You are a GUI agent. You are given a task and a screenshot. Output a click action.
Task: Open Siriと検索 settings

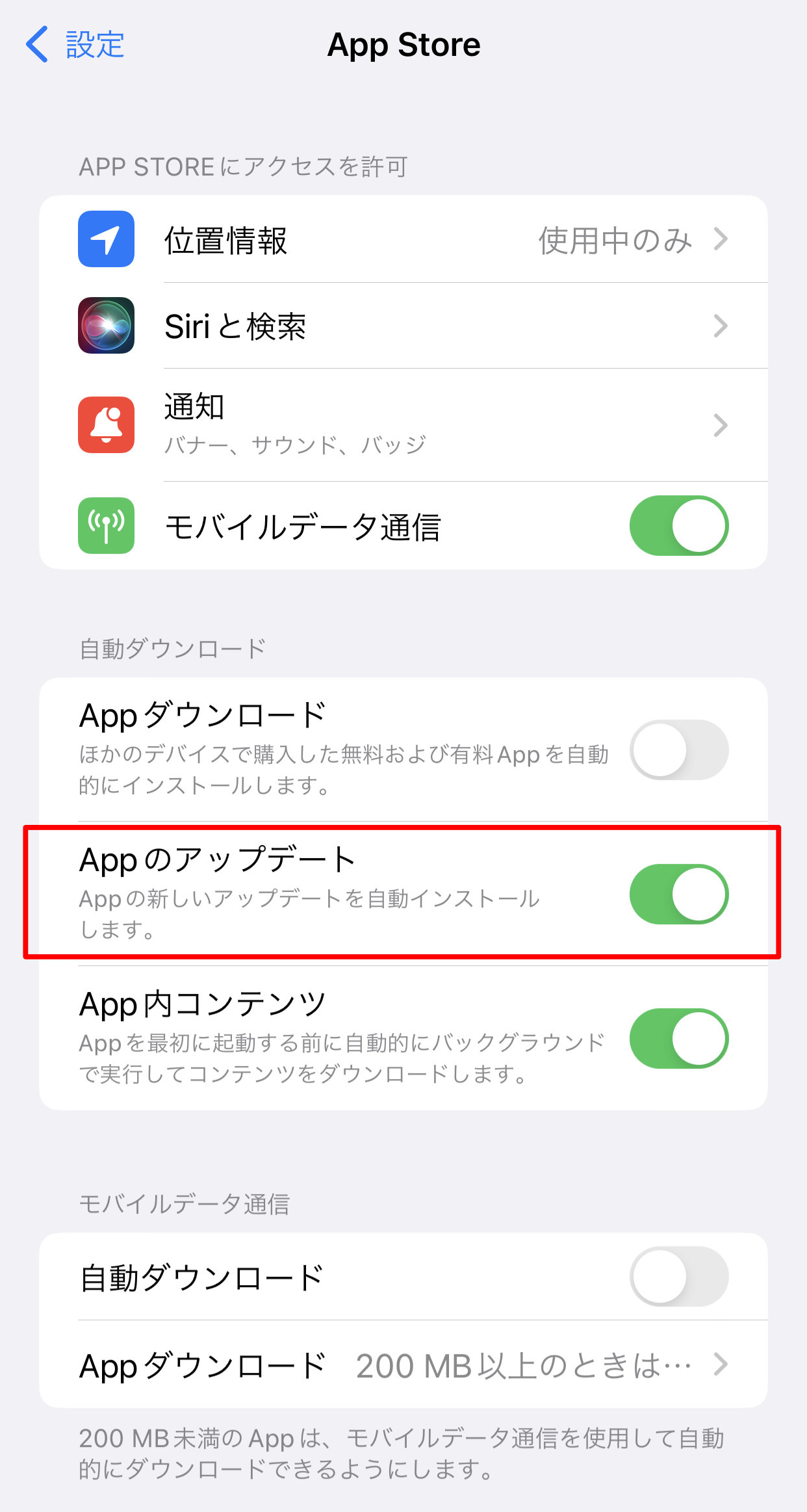[403, 326]
